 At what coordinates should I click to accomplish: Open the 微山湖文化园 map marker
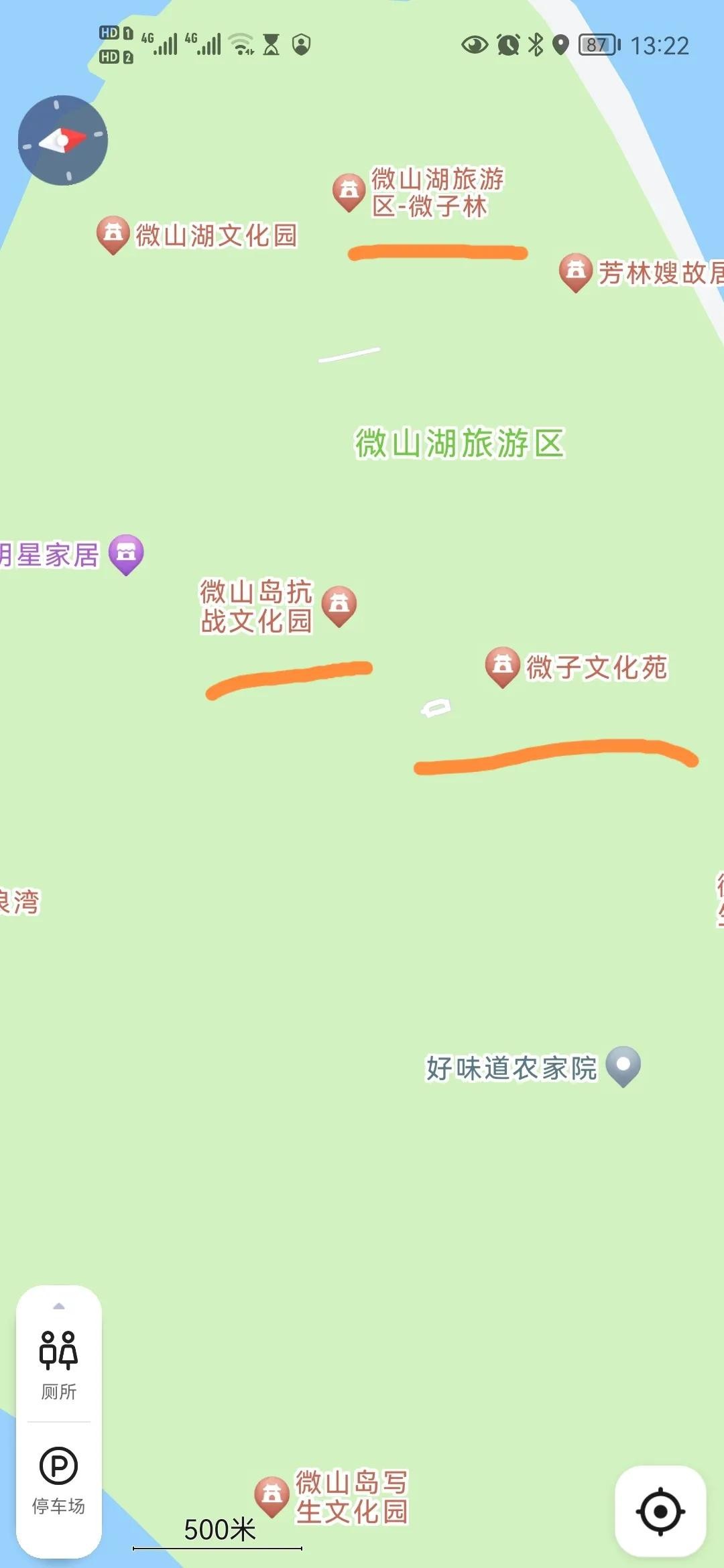pyautogui.click(x=113, y=233)
